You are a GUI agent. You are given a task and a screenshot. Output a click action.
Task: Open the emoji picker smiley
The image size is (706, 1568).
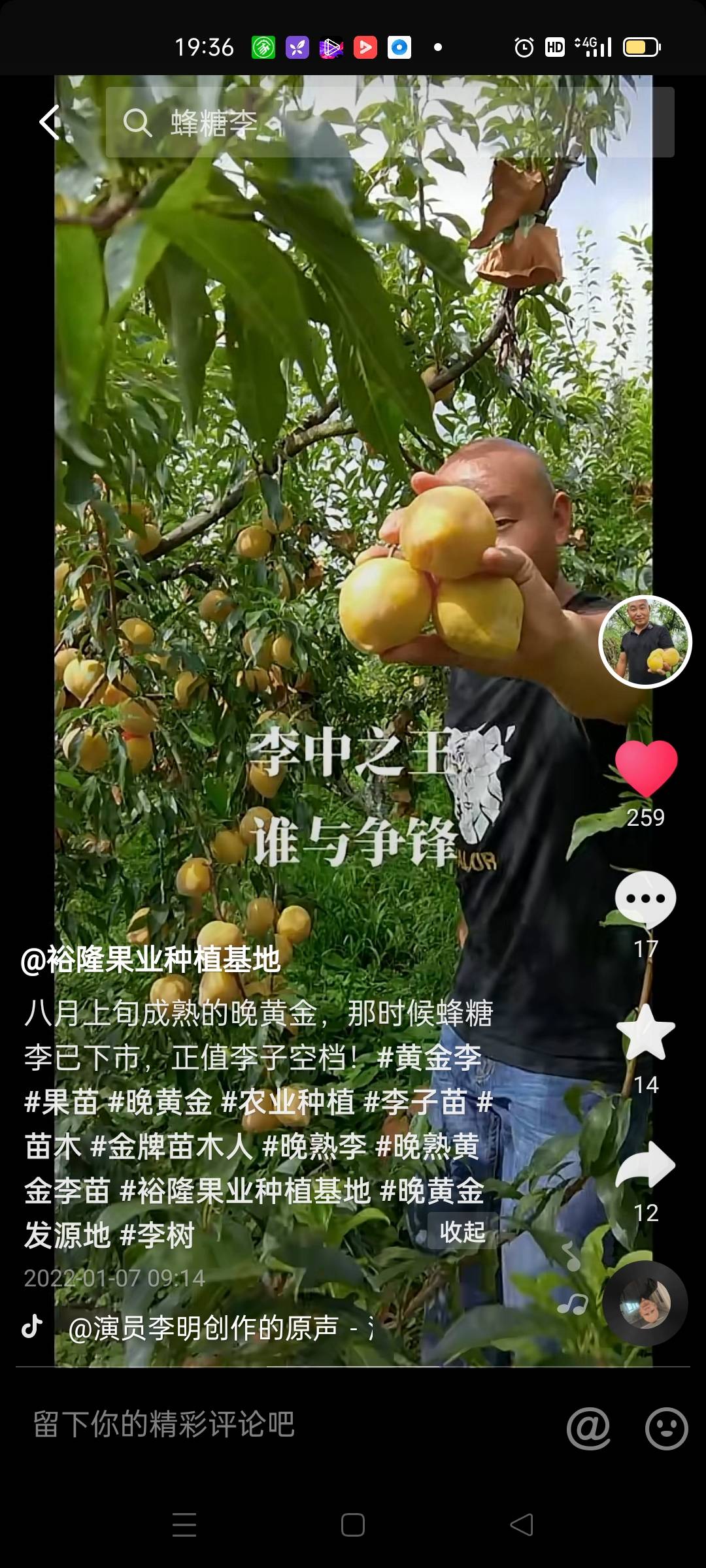click(666, 1428)
